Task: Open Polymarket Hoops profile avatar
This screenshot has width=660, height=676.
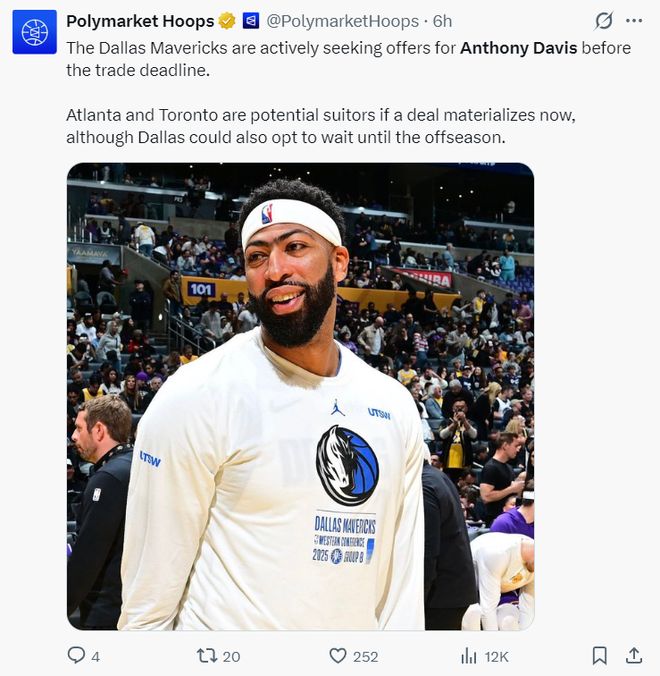Action: coord(34,32)
